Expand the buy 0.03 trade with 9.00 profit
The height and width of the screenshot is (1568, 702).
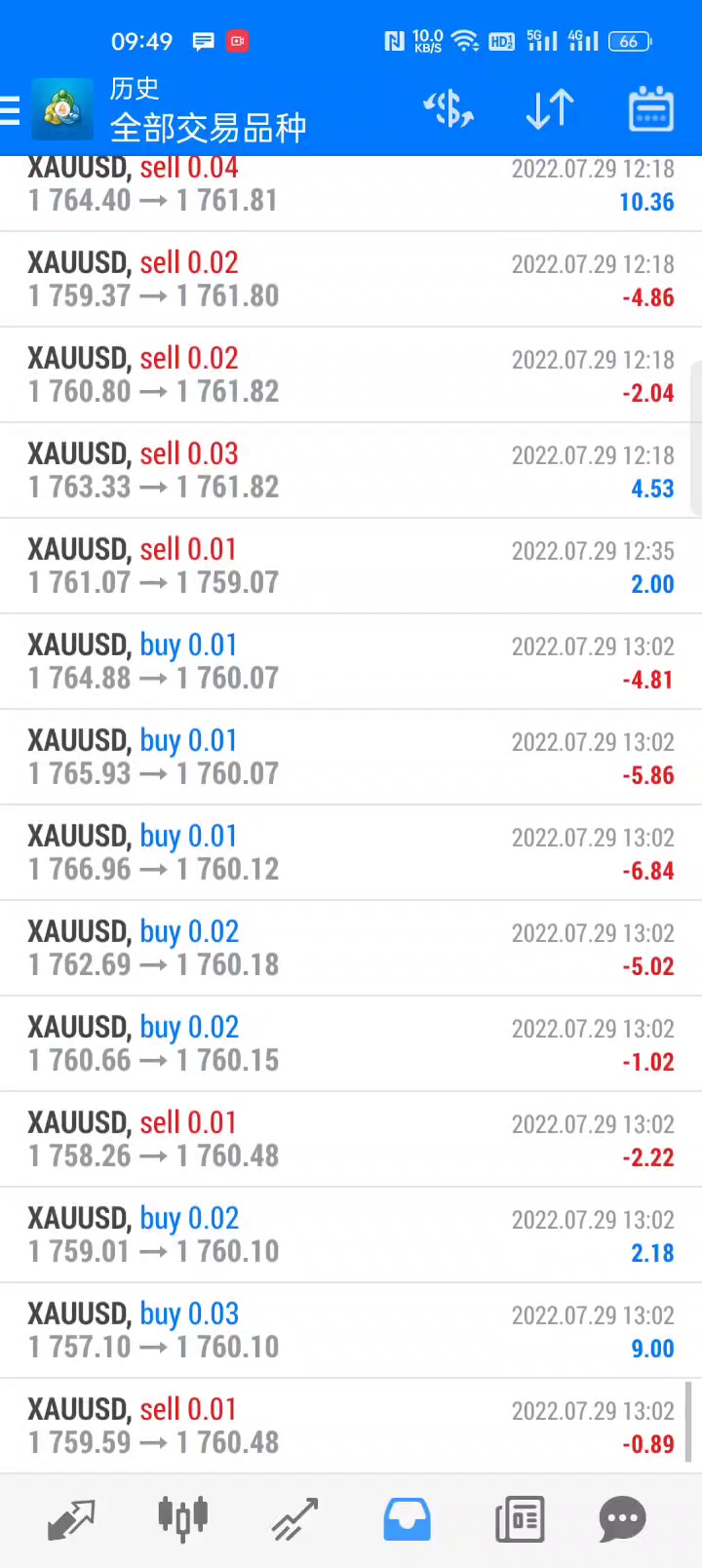[x=351, y=1330]
